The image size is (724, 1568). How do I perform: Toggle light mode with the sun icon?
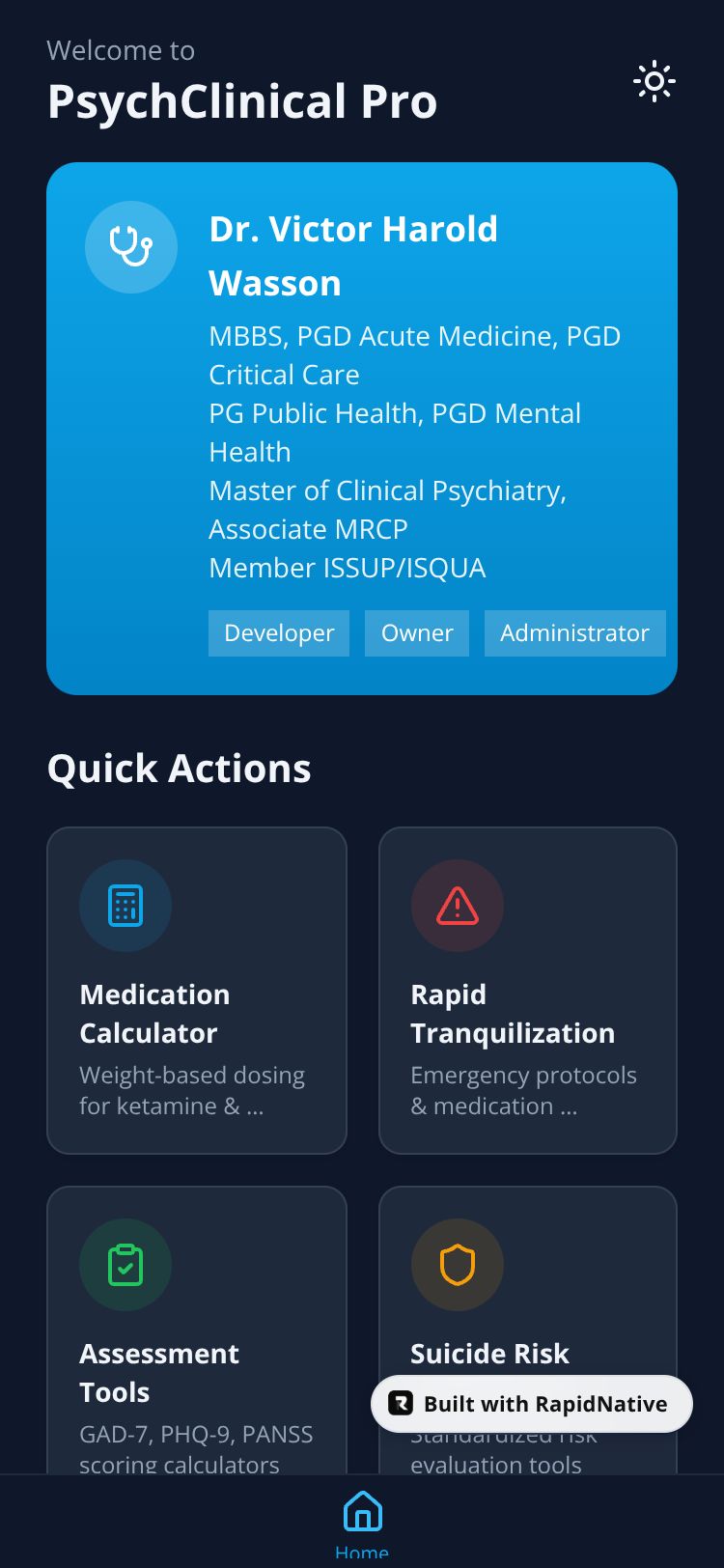(654, 82)
